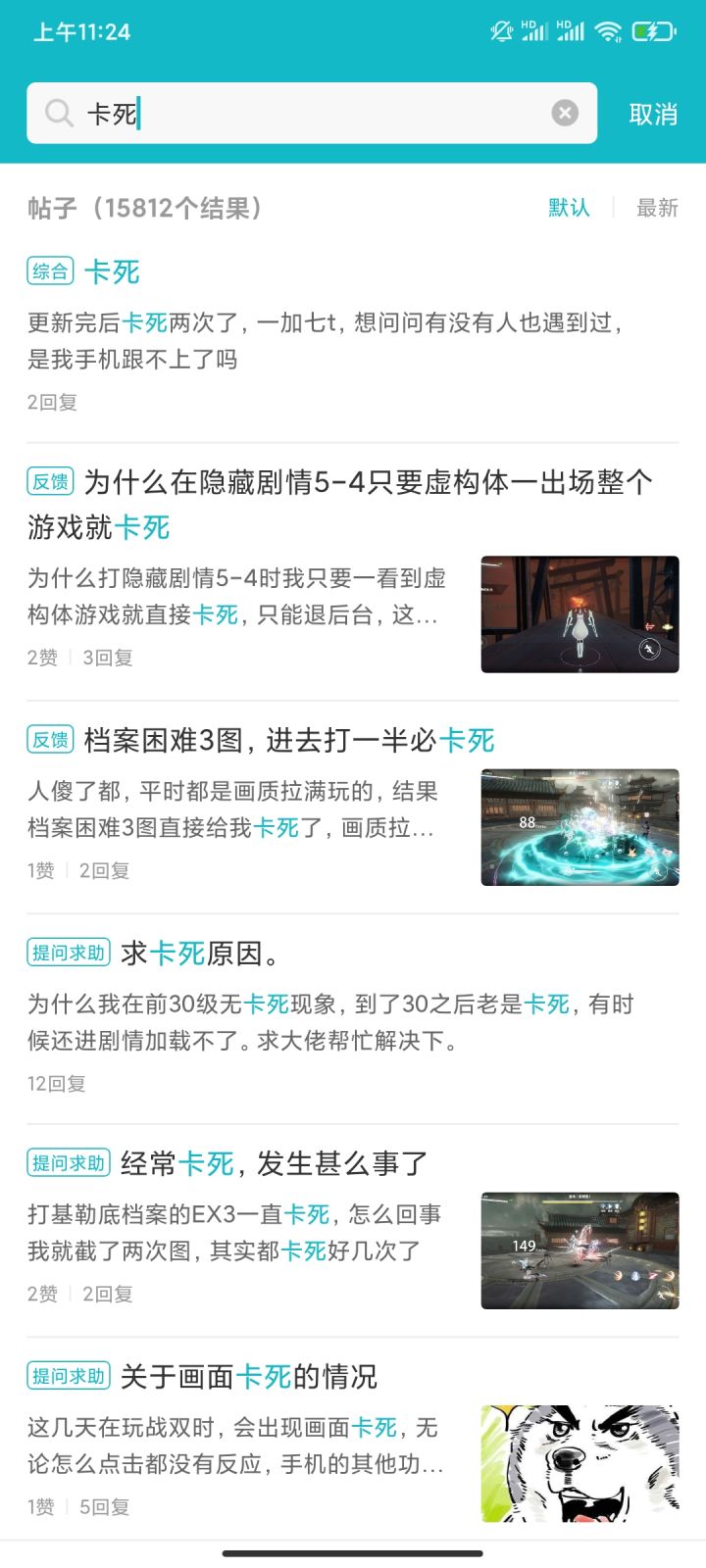
Task: Tap the search field containing 卡死
Action: click(x=312, y=114)
